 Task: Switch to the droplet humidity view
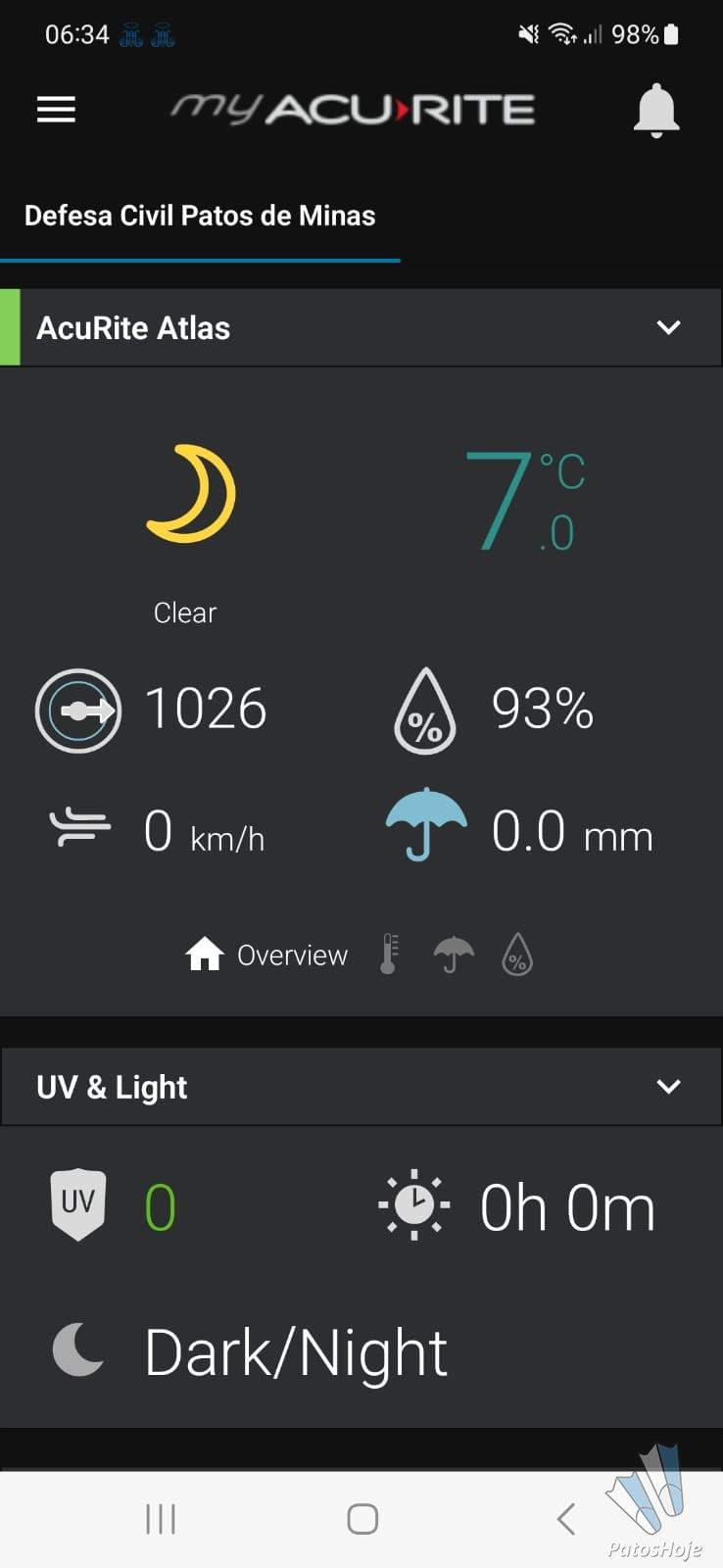click(517, 954)
